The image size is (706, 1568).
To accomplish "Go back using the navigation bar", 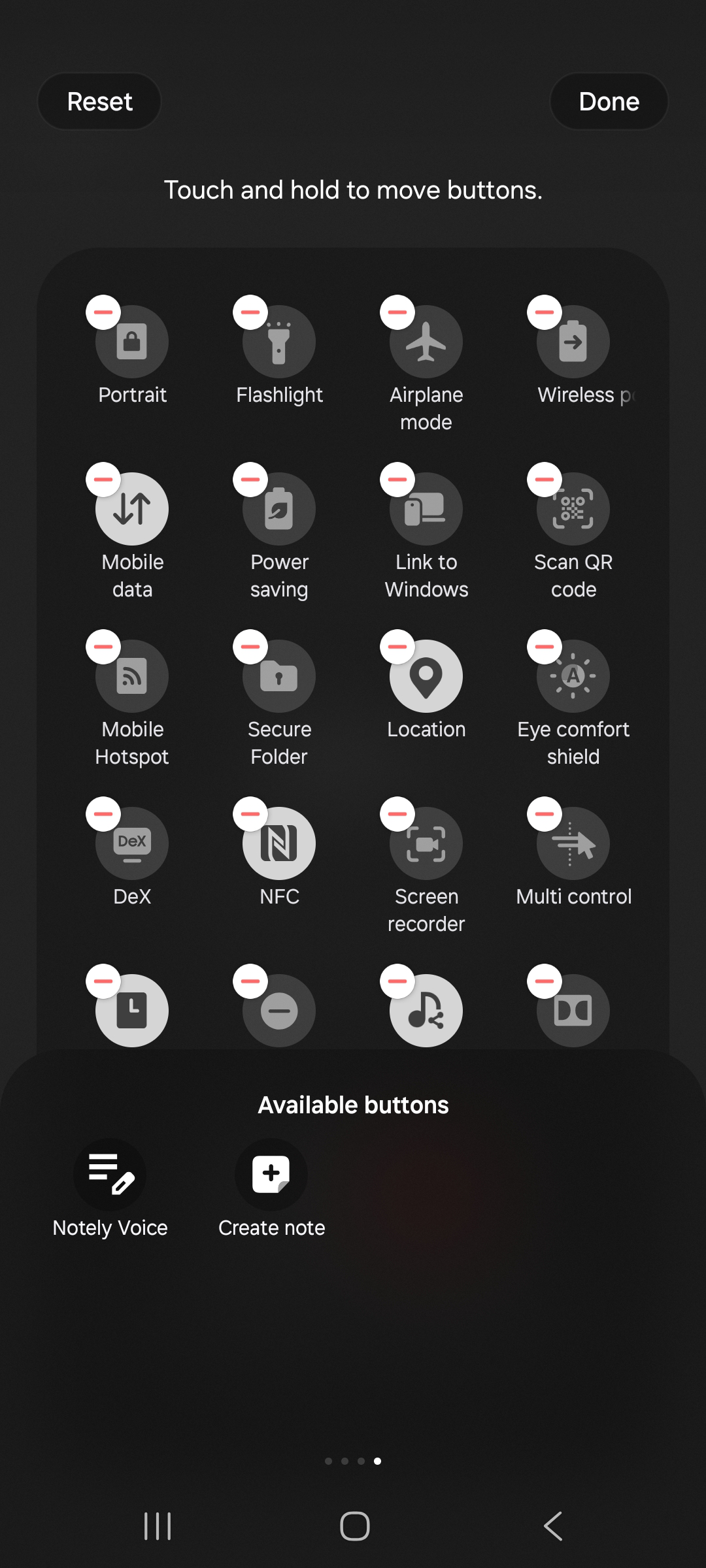I will 553,1526.
